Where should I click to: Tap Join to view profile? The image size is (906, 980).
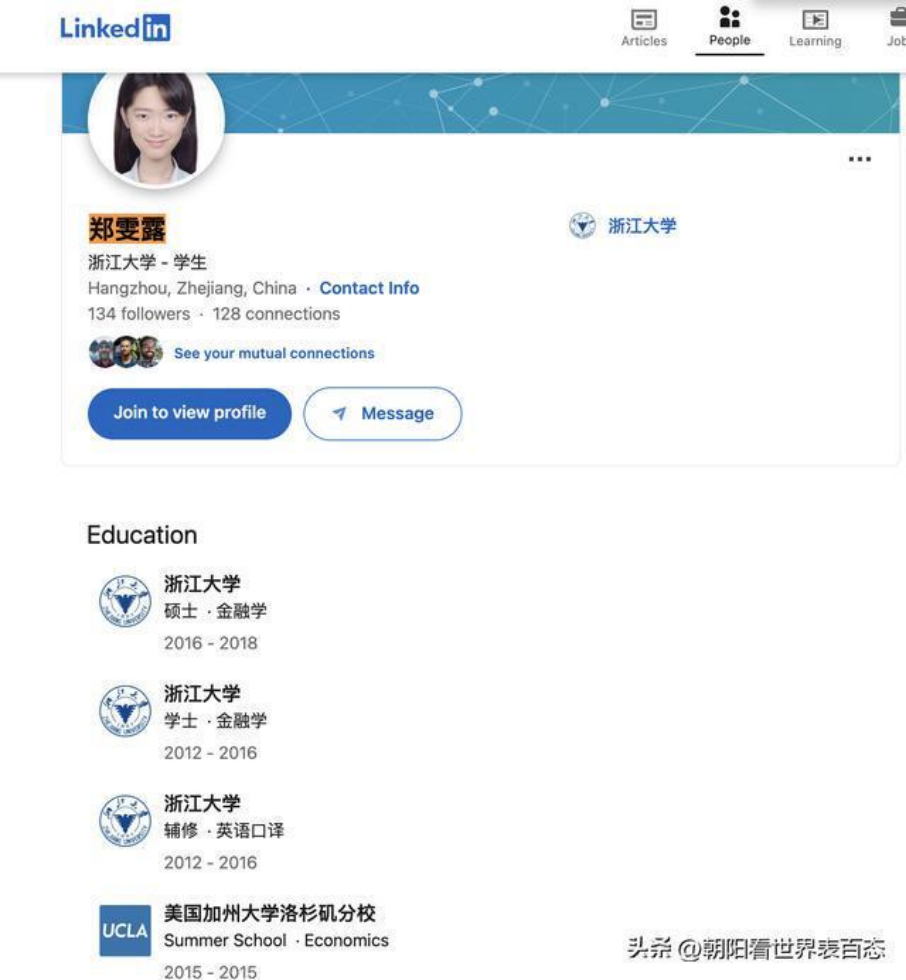point(189,413)
